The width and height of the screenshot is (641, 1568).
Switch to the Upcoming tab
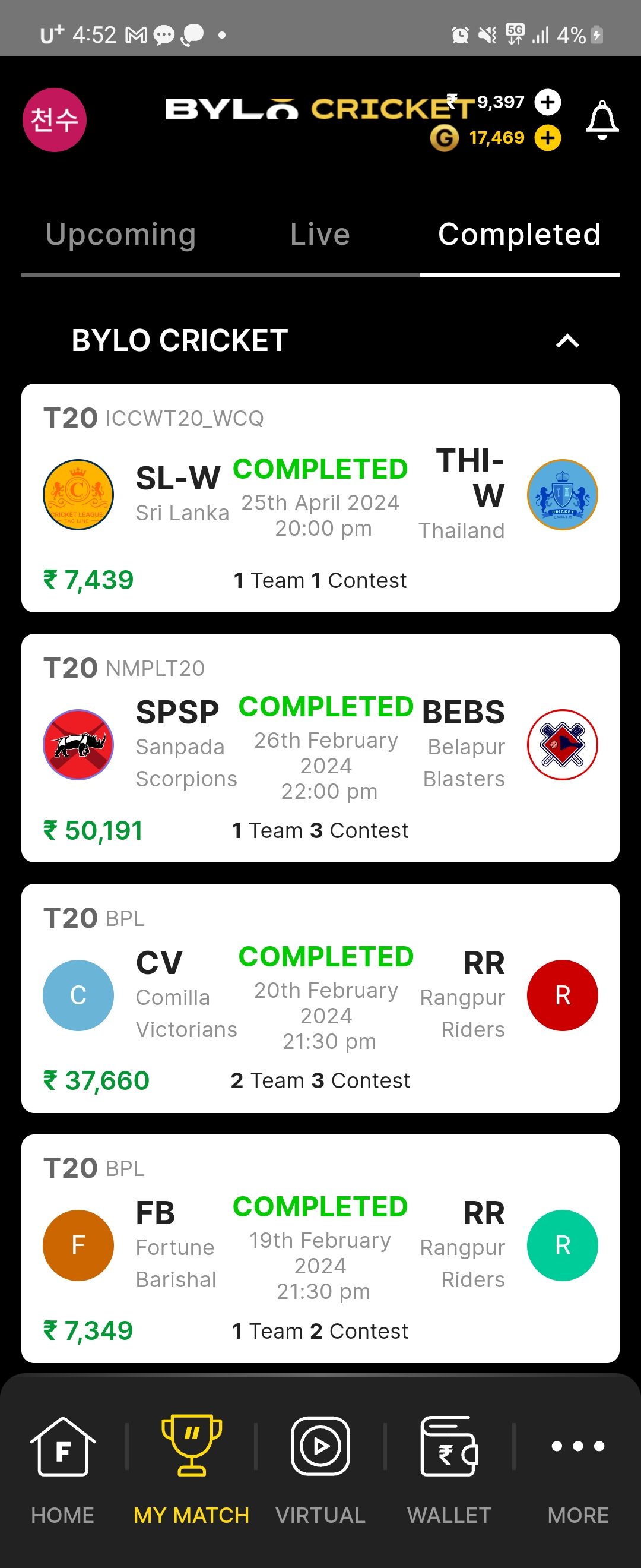(x=120, y=235)
